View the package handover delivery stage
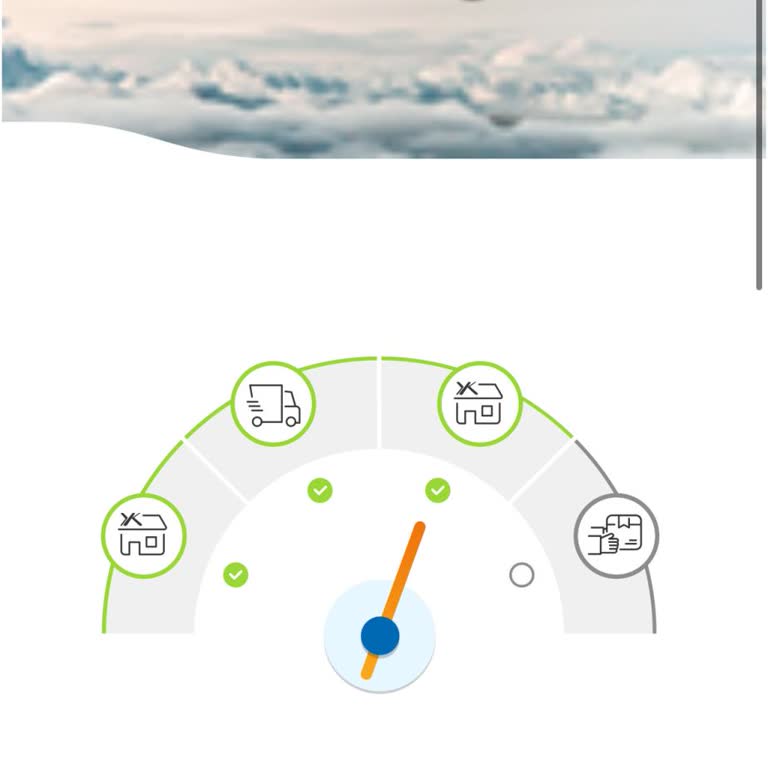The image size is (768, 768). pyautogui.click(x=616, y=536)
